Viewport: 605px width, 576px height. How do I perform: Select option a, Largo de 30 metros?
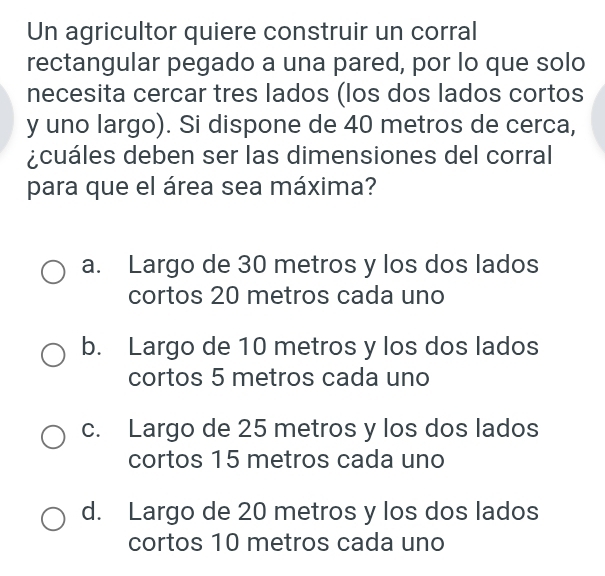(x=52, y=271)
